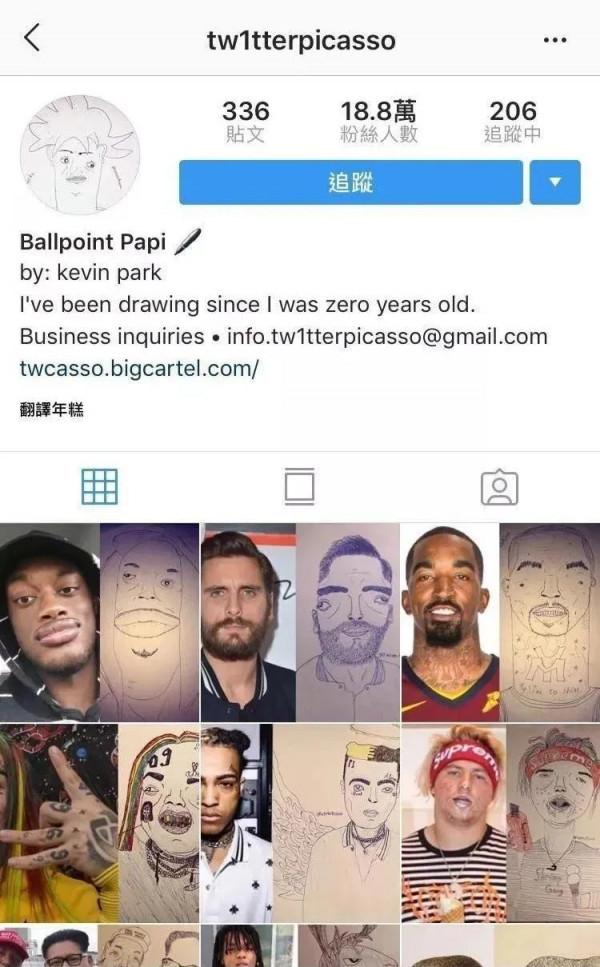600x967 pixels.
Task: Switch to the tagged photos tab
Action: 499,487
